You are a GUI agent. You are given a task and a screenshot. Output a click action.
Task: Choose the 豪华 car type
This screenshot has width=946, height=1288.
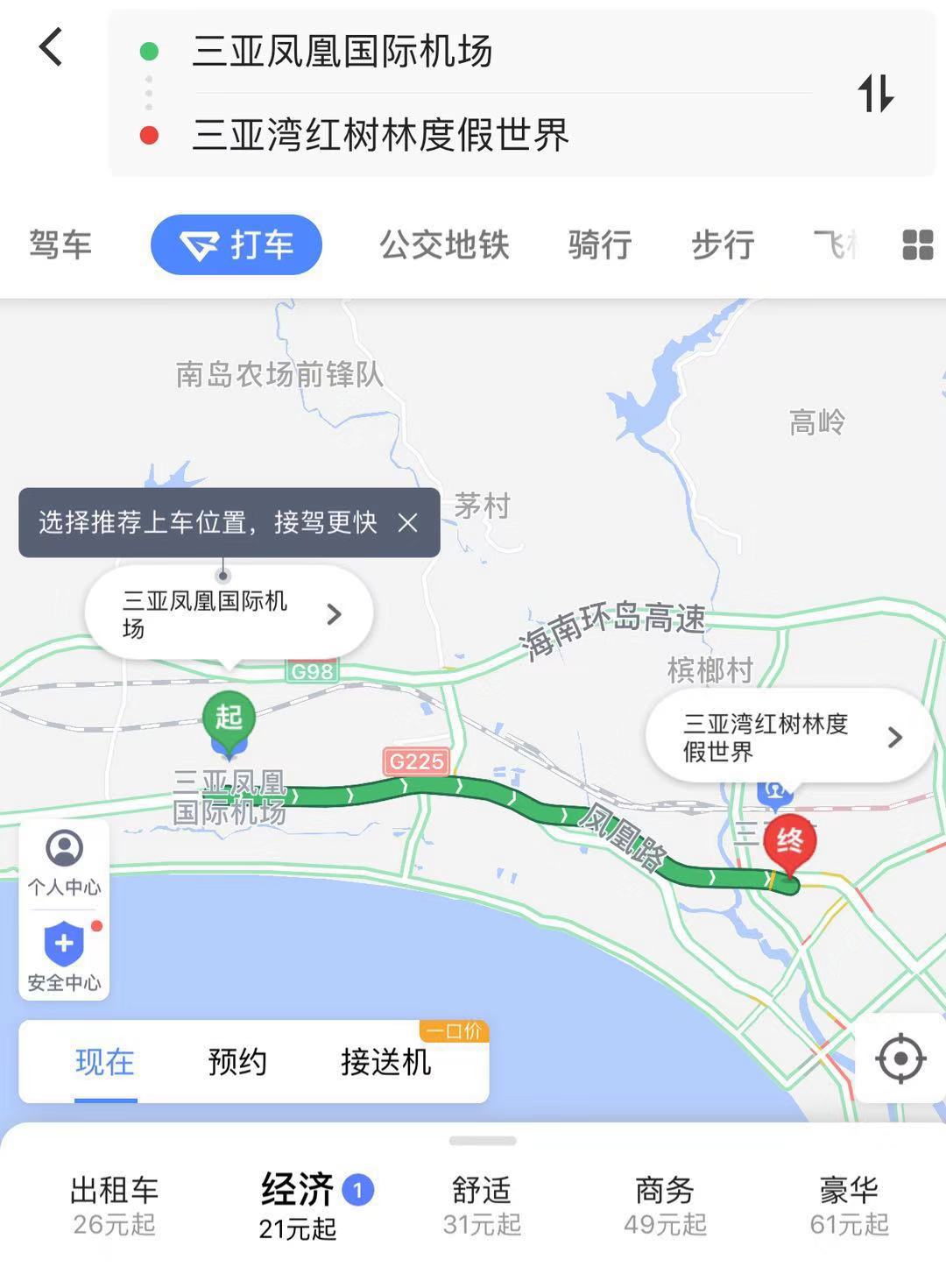click(x=848, y=1205)
